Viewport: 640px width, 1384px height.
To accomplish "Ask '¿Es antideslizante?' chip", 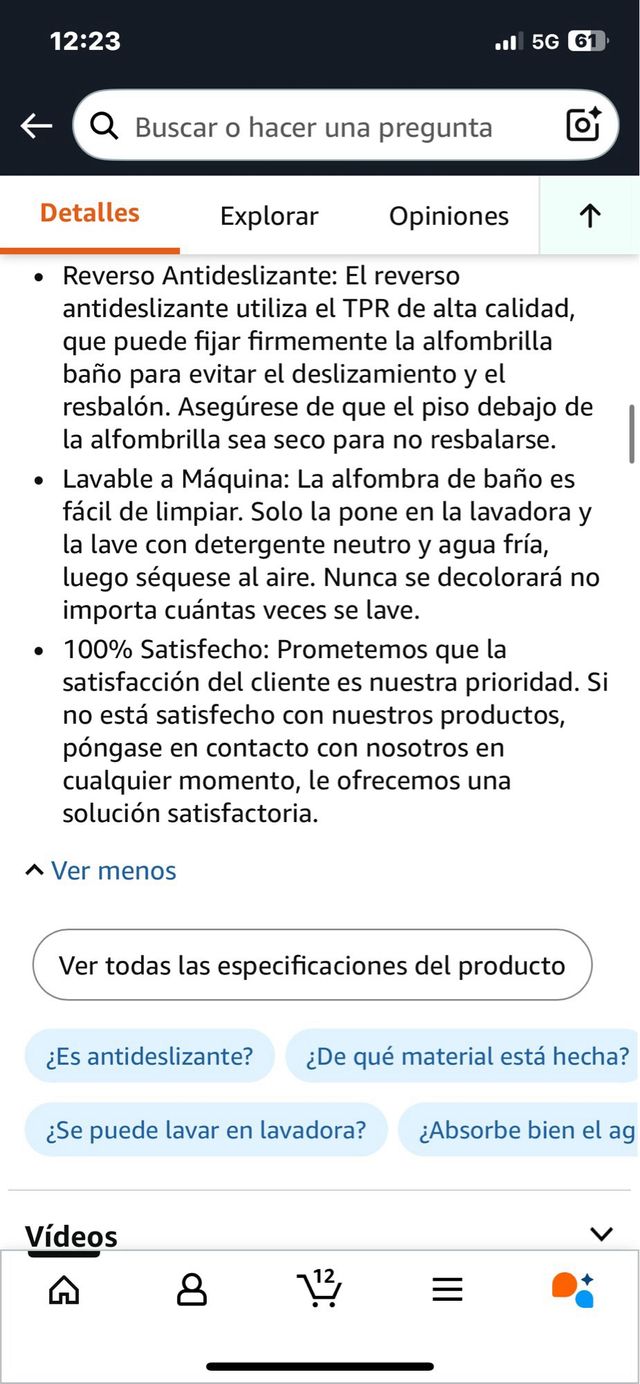I will [x=149, y=1056].
